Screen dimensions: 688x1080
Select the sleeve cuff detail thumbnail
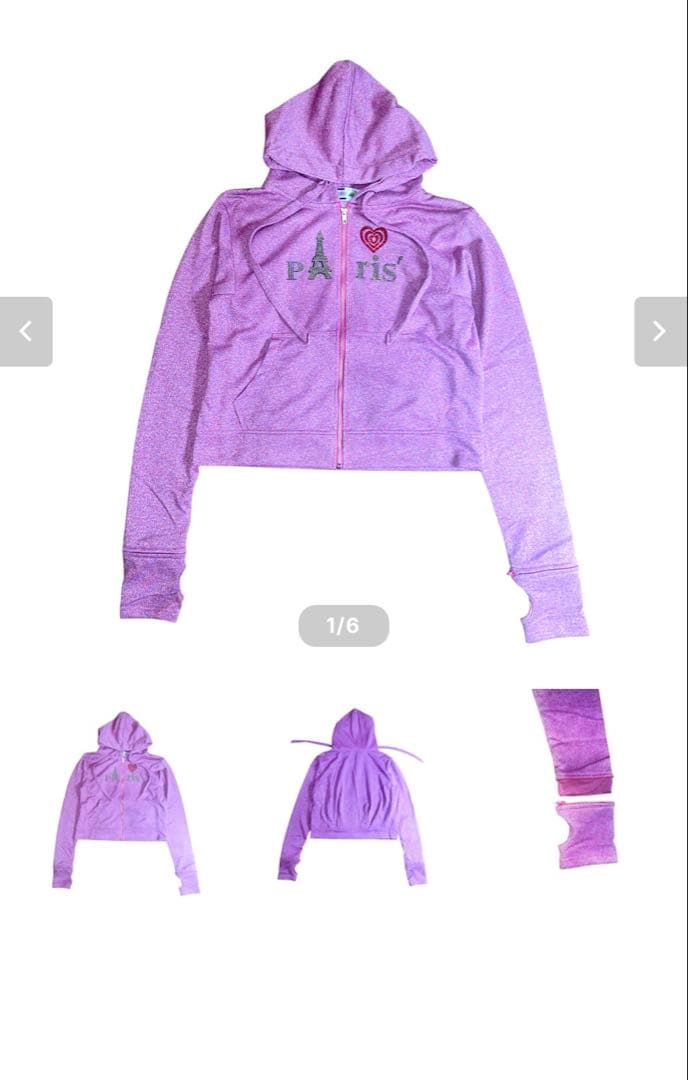click(x=576, y=778)
